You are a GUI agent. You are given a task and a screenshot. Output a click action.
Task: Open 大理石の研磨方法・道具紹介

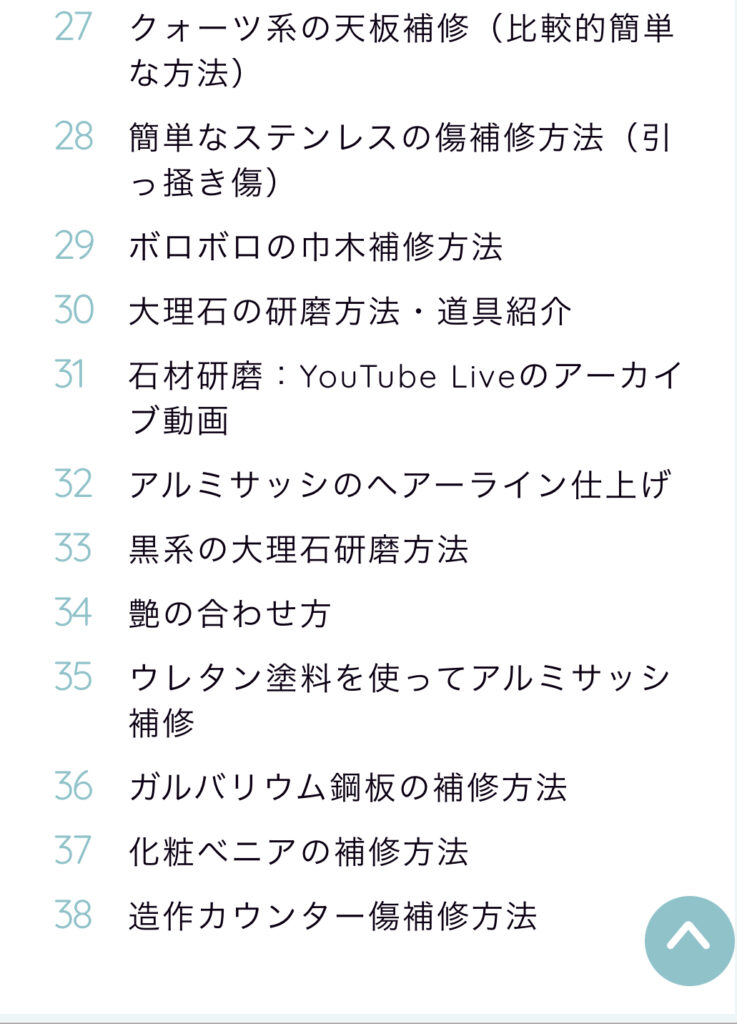point(350,311)
